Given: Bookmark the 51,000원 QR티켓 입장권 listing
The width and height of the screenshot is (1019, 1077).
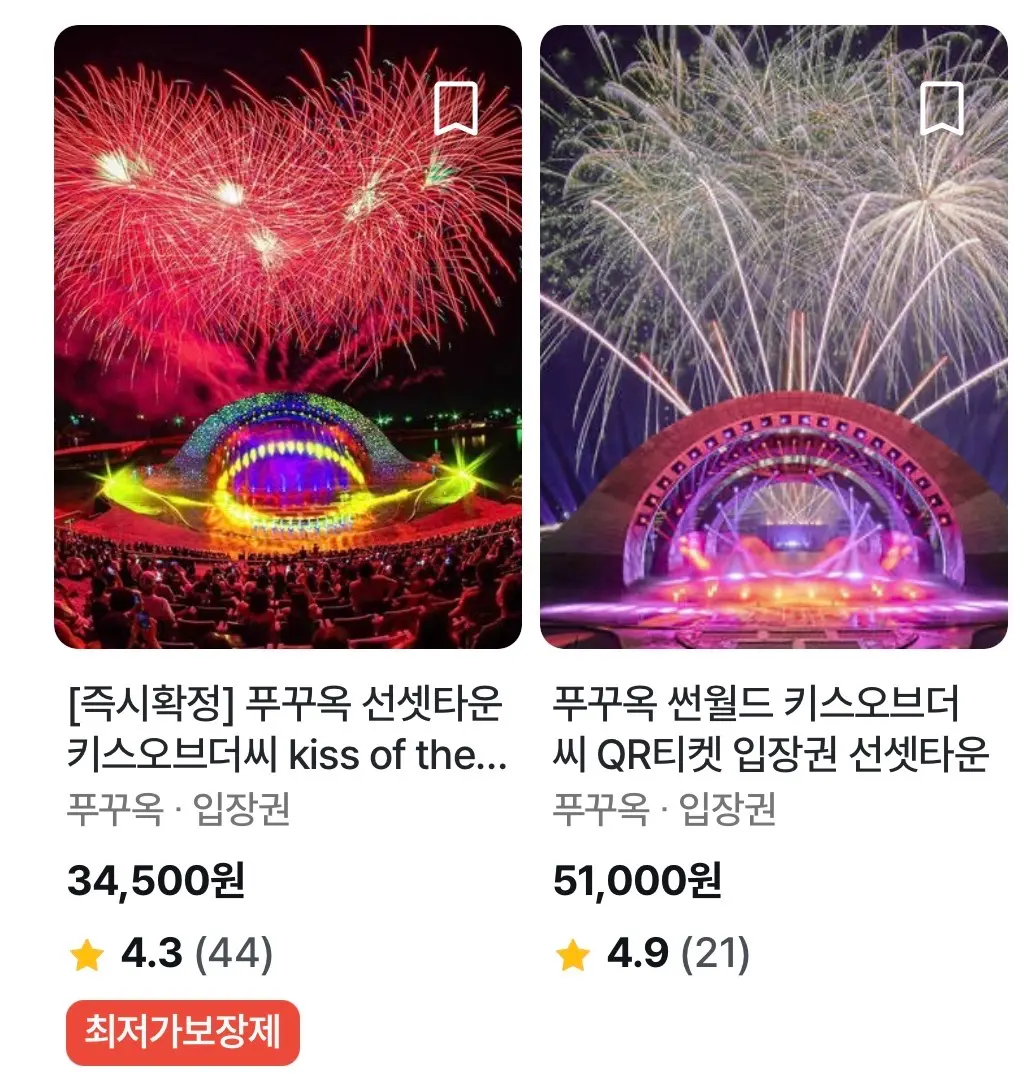Looking at the screenshot, I should tap(941, 109).
